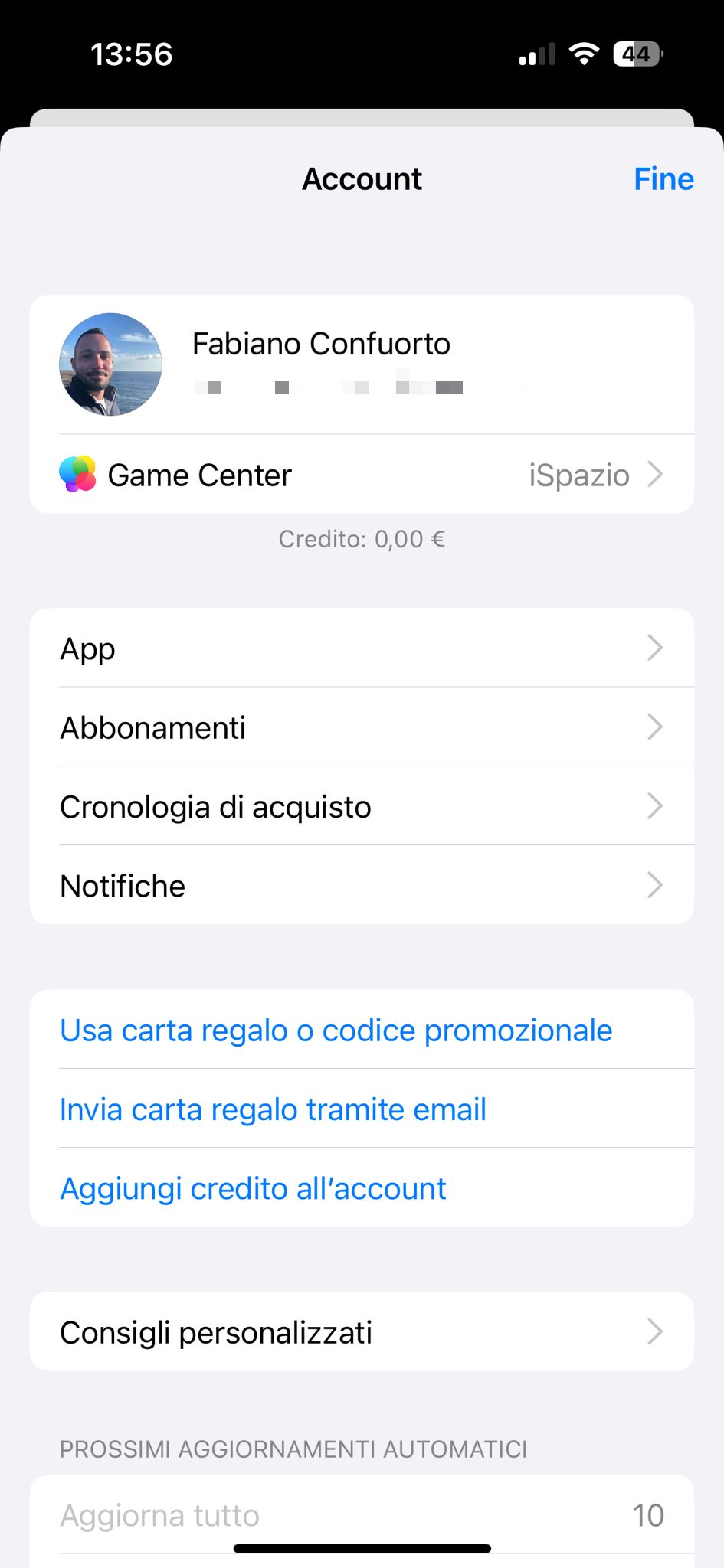View Cronologia di acquisto
This screenshot has height=1568, width=724.
[x=360, y=806]
